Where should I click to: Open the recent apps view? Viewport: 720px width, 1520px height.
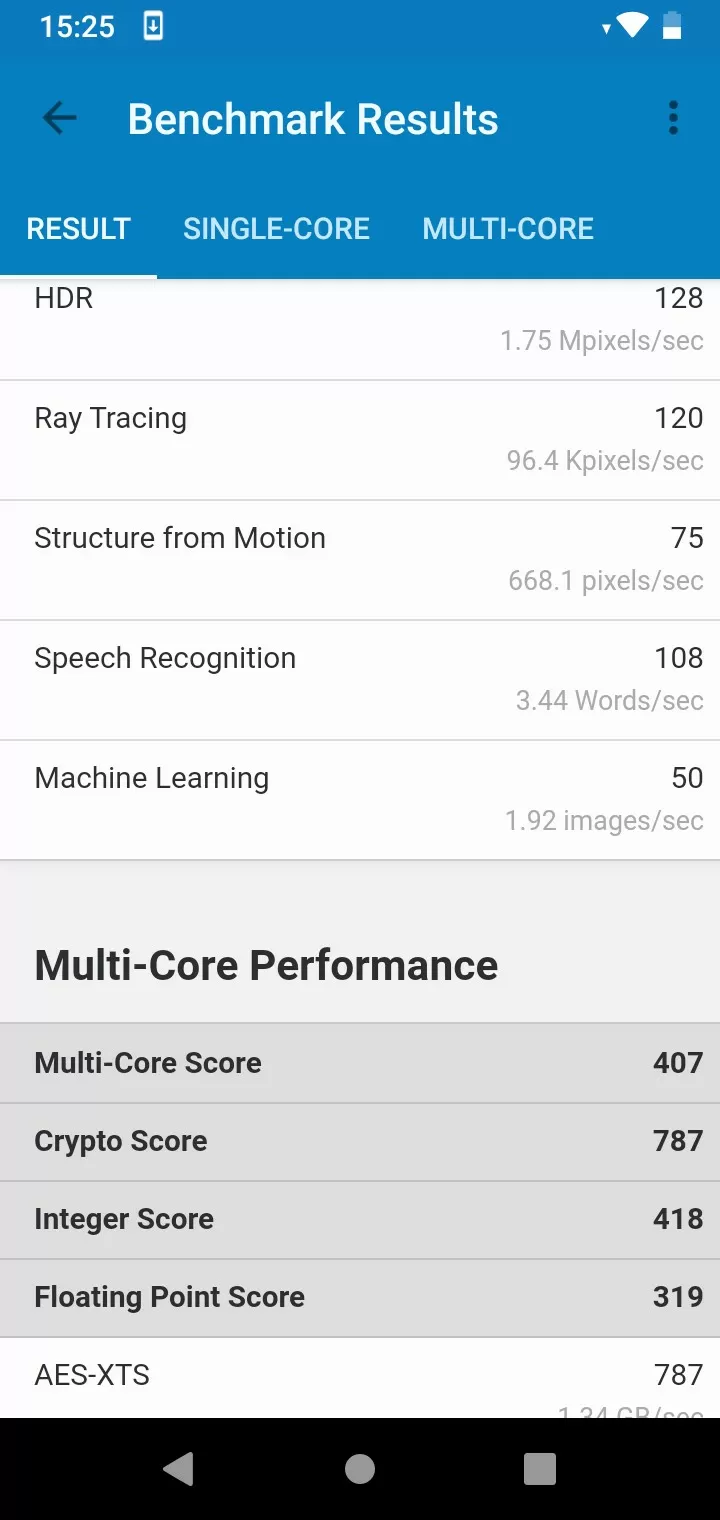[540, 1469]
